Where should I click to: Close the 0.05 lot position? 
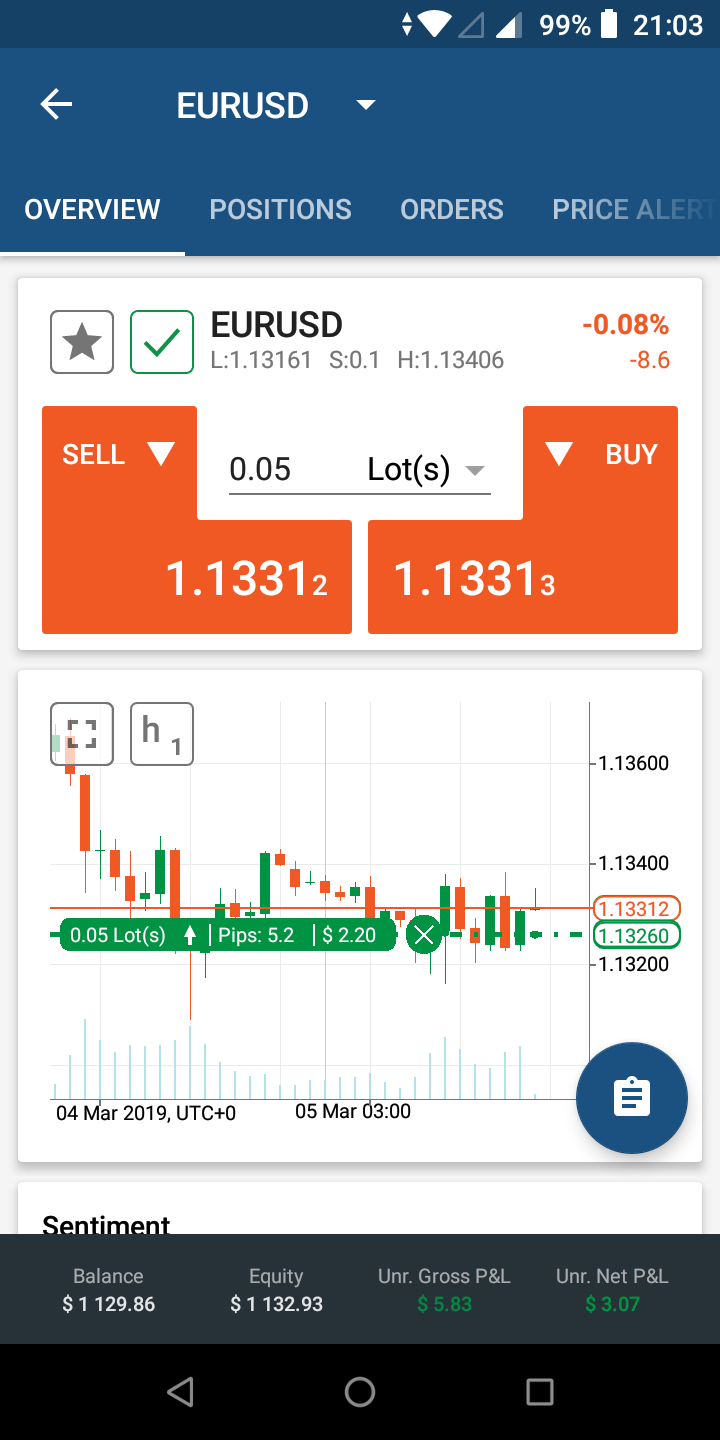coord(425,936)
